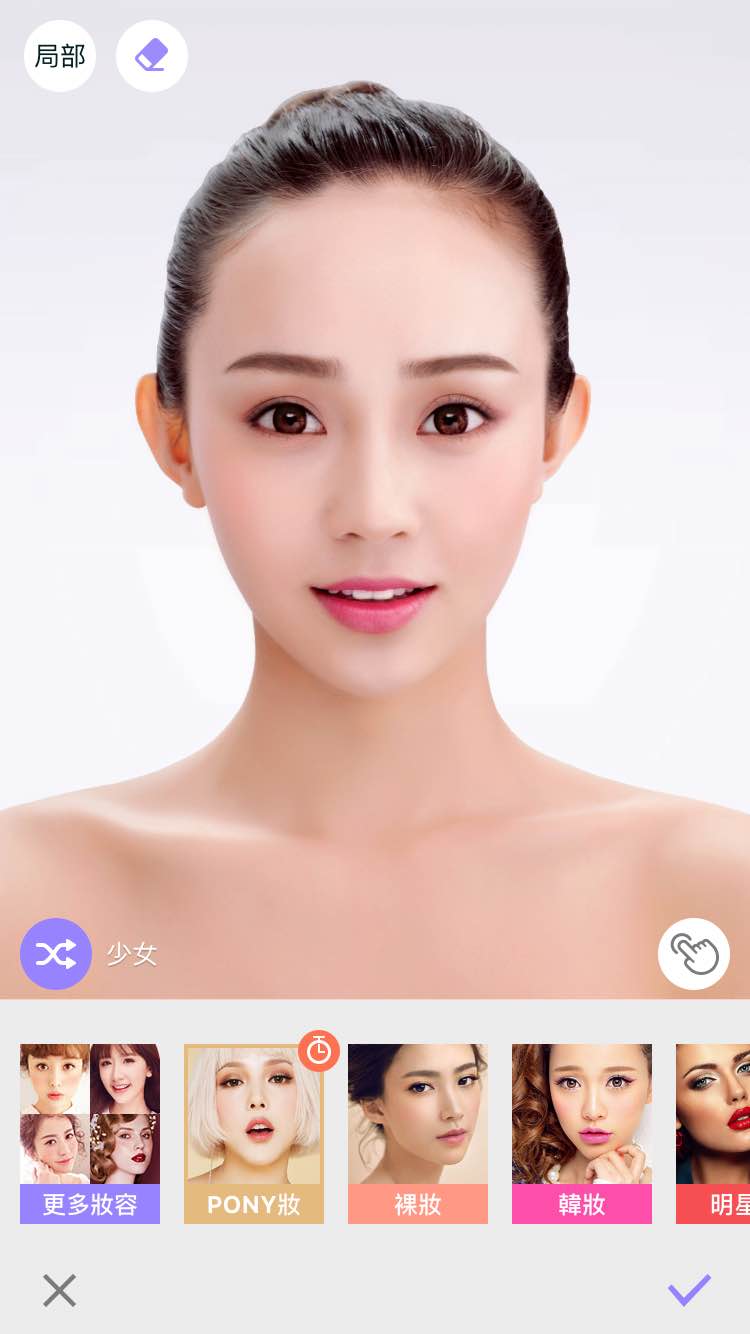Cancel editing via the X icon
Viewport: 750px width, 1334px height.
click(x=59, y=1290)
